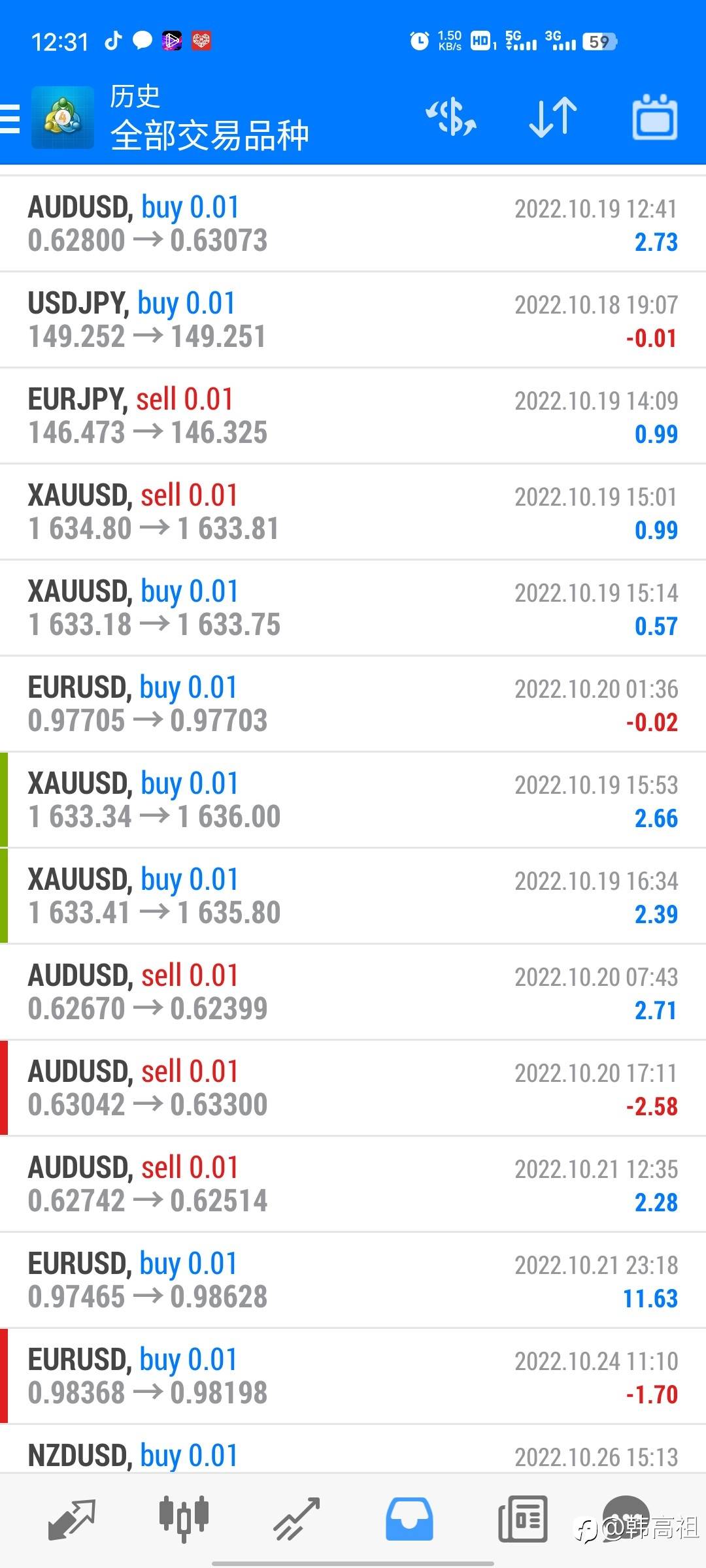Screen dimensions: 706x1568
Task: Open the calendar date range picker
Action: tap(655, 118)
